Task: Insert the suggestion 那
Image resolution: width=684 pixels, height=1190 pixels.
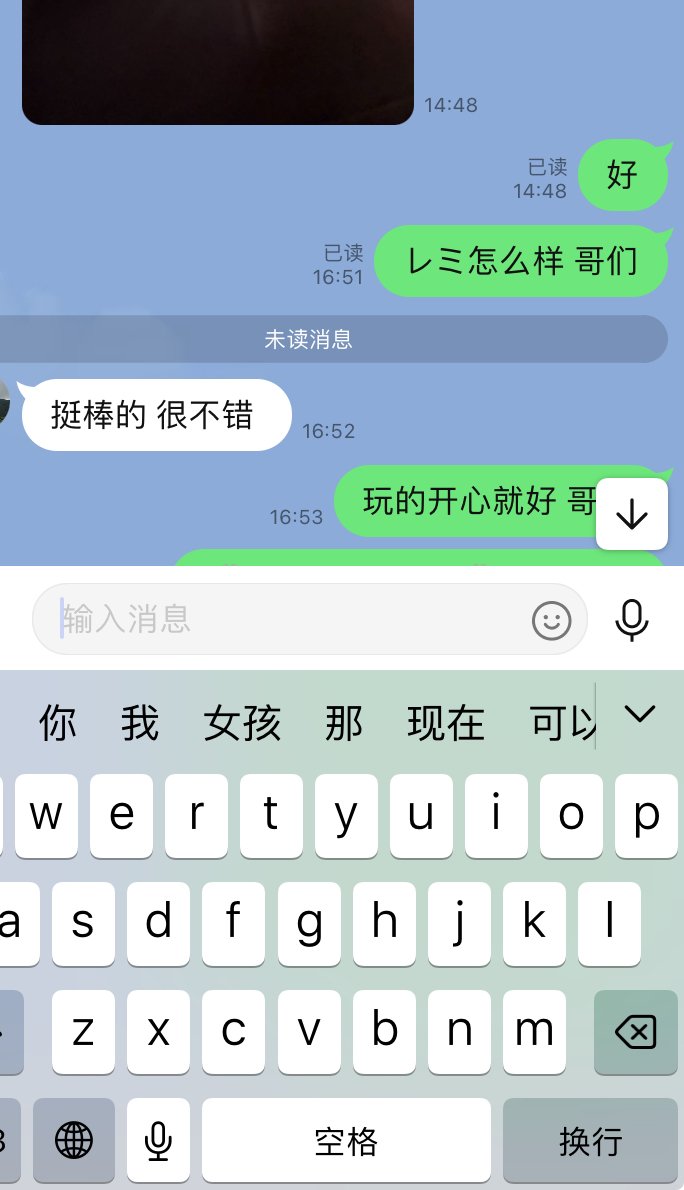Action: [x=343, y=723]
